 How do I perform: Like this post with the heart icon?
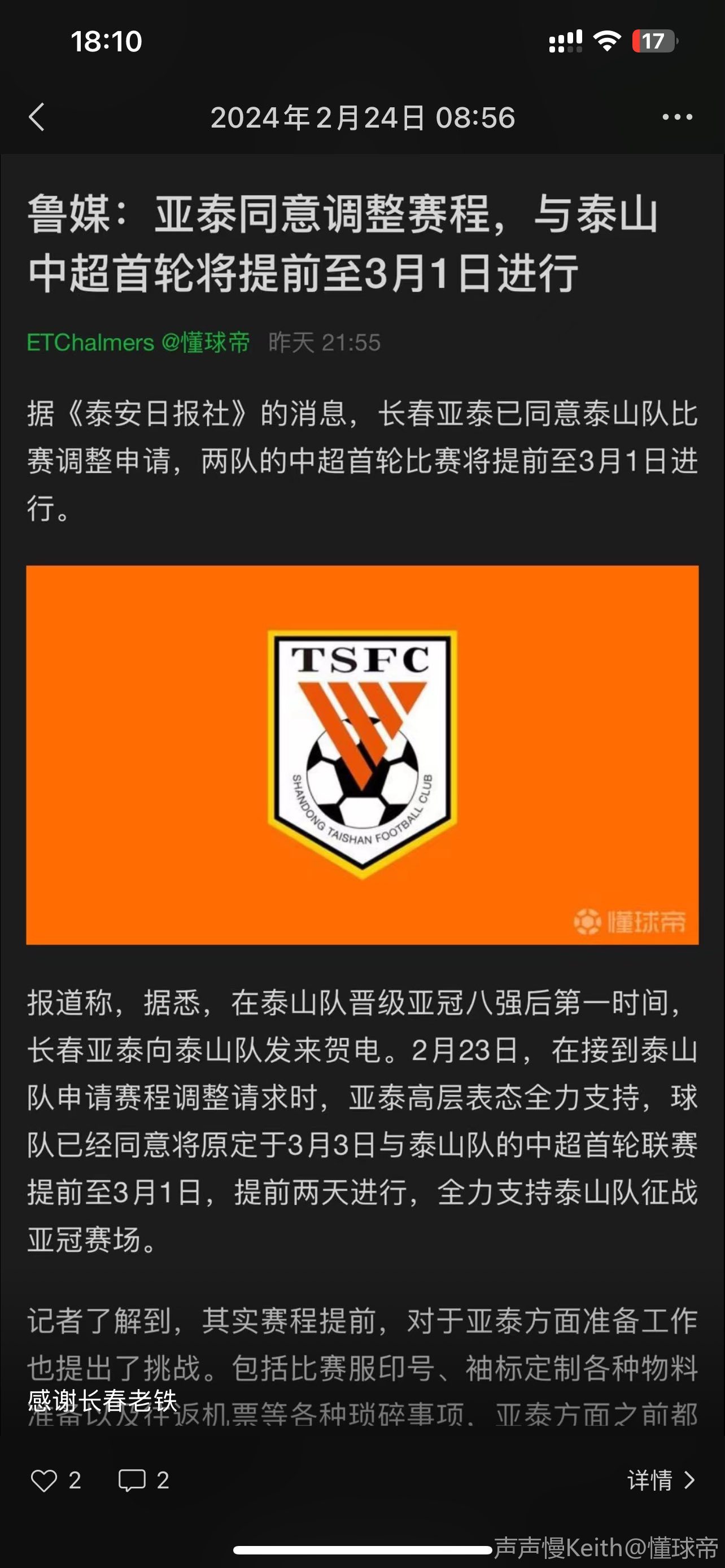[44, 1481]
